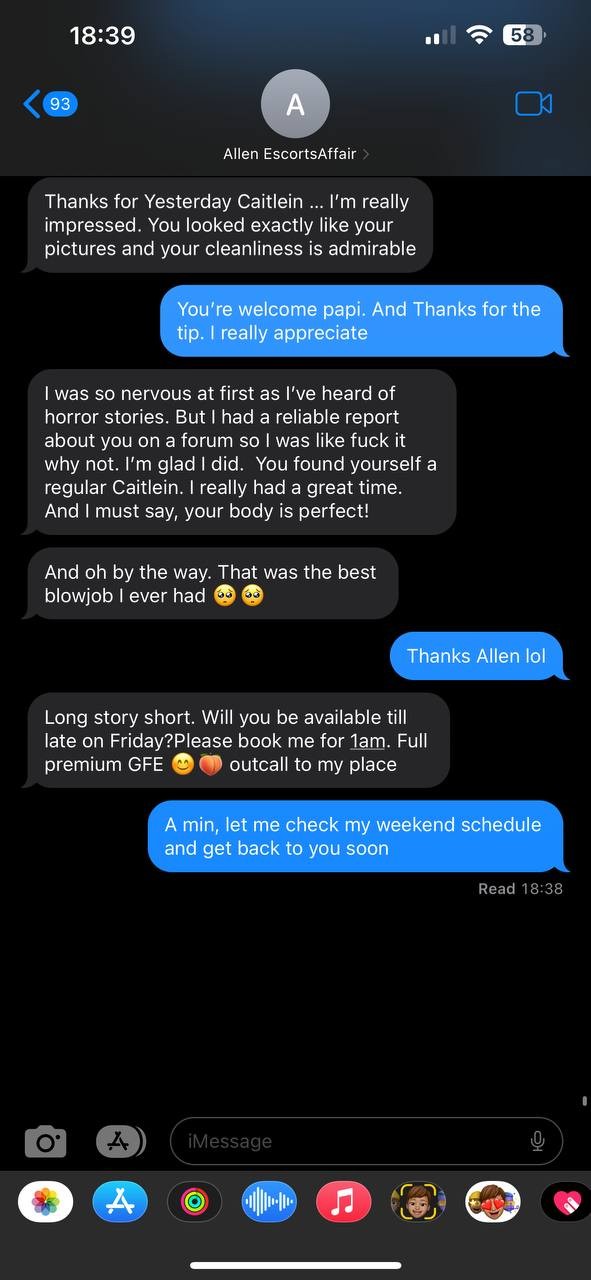Viewport: 591px width, 1280px height.
Task: Tap the underlined 1am time link
Action: coord(367,741)
